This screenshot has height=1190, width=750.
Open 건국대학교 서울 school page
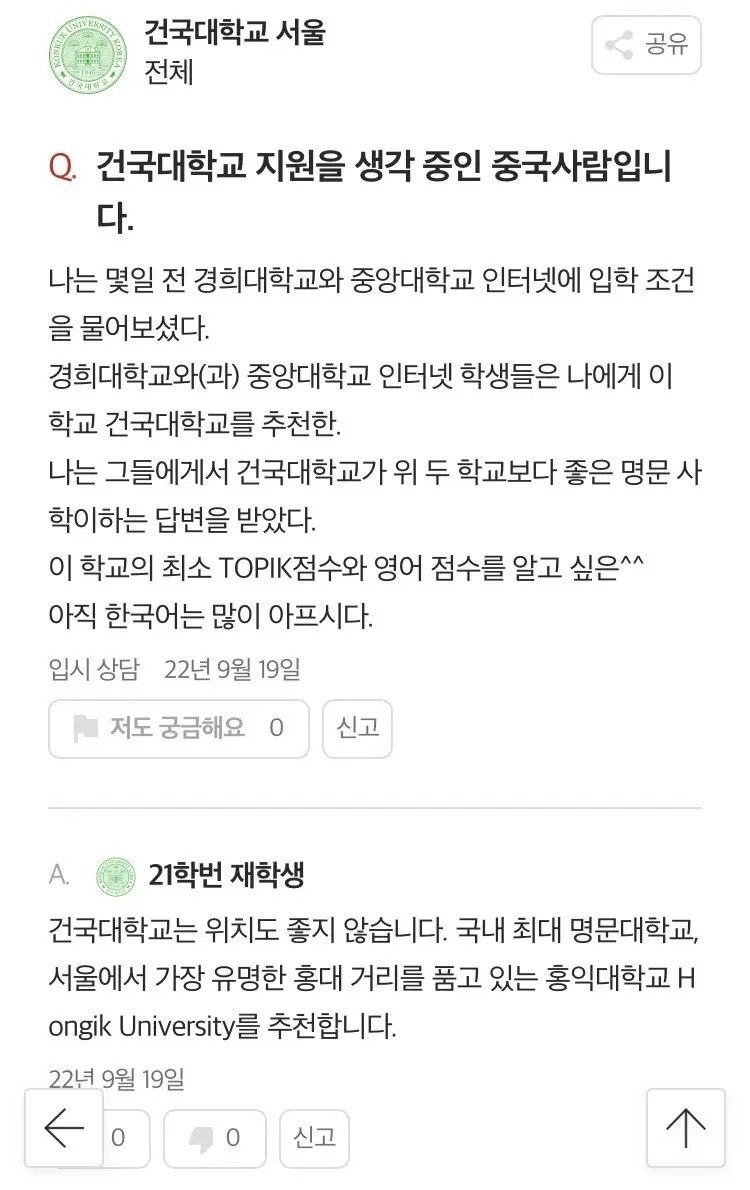click(x=234, y=32)
